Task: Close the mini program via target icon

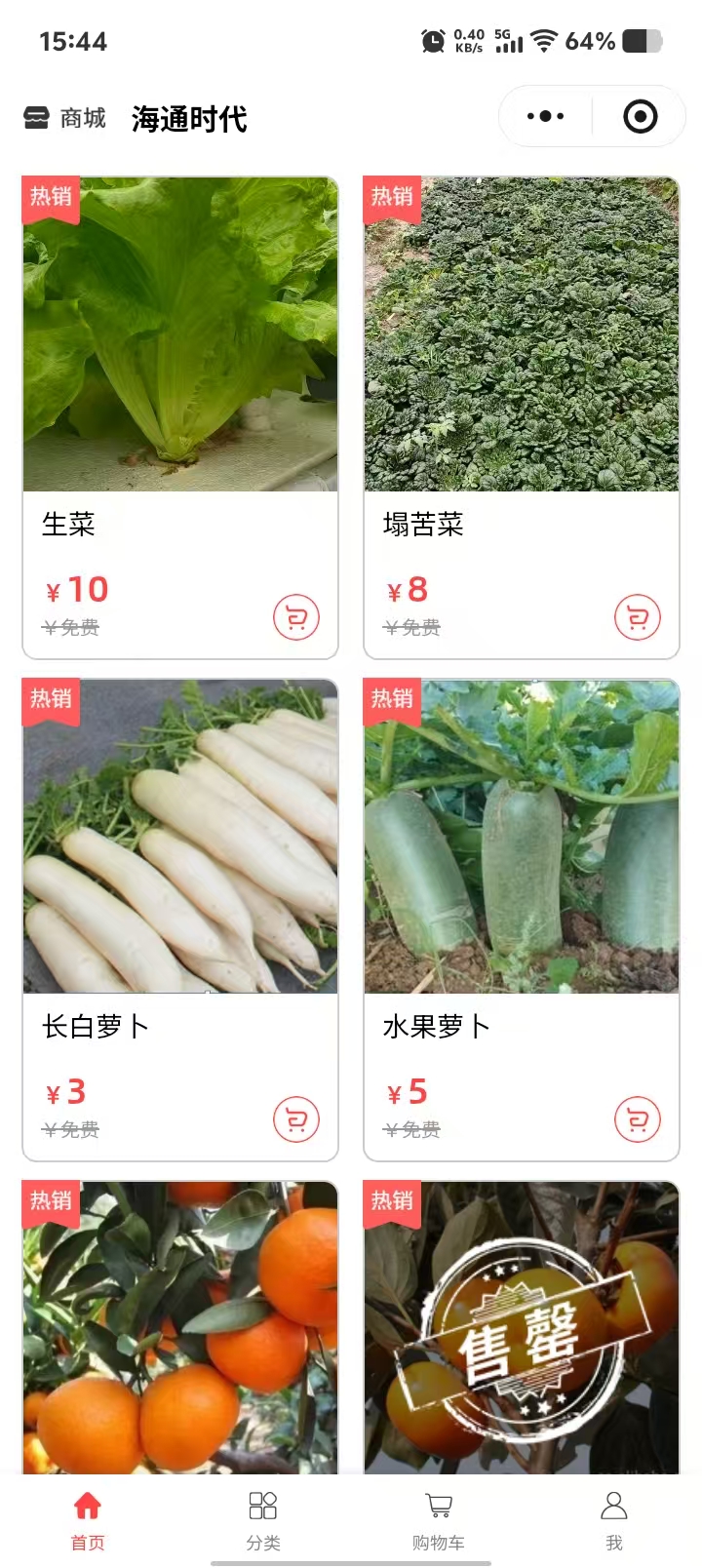Action: [640, 117]
